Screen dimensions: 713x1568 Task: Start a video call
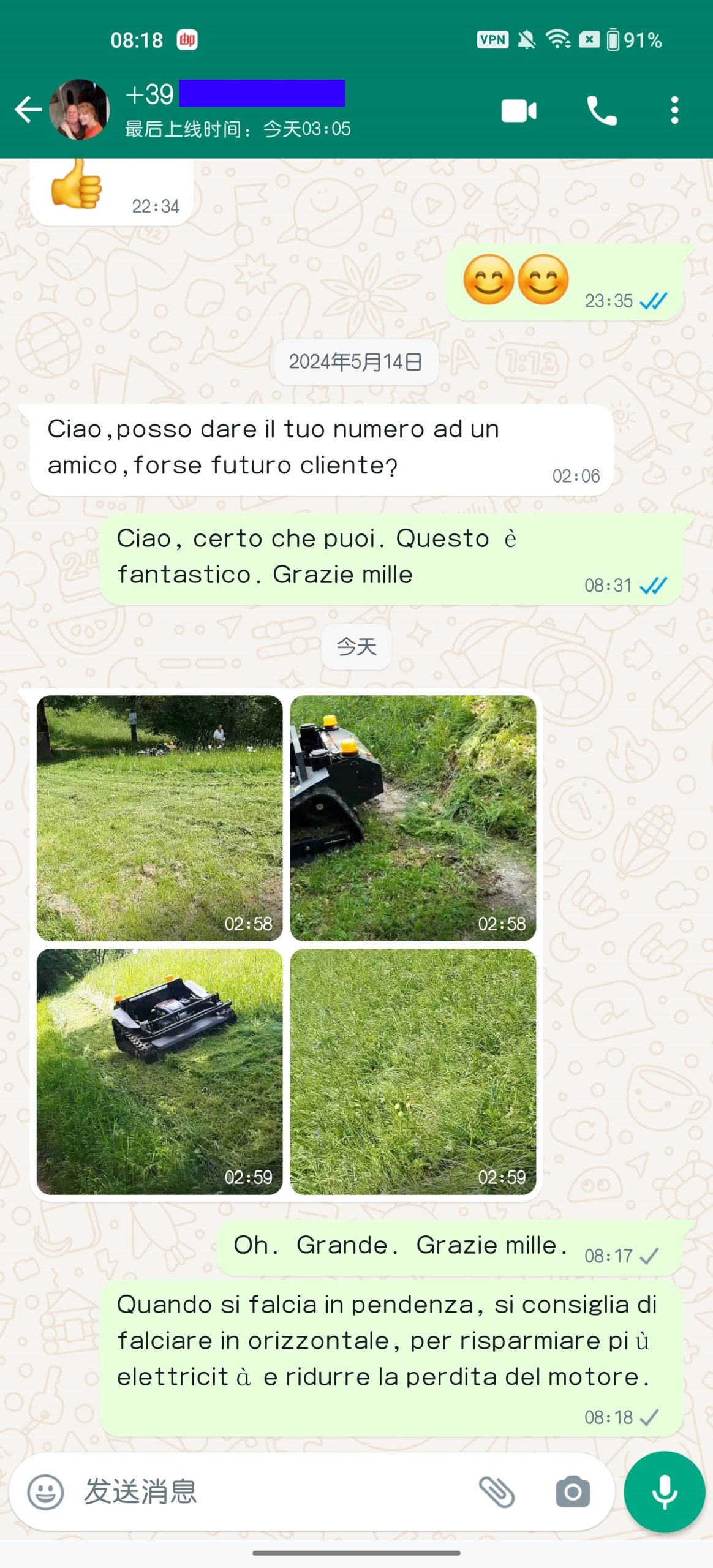519,111
